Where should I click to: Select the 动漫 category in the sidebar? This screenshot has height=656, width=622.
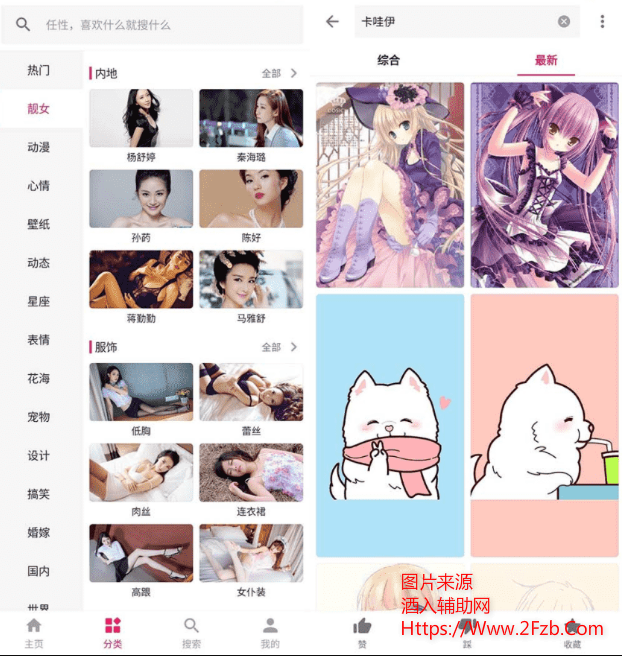click(39, 147)
